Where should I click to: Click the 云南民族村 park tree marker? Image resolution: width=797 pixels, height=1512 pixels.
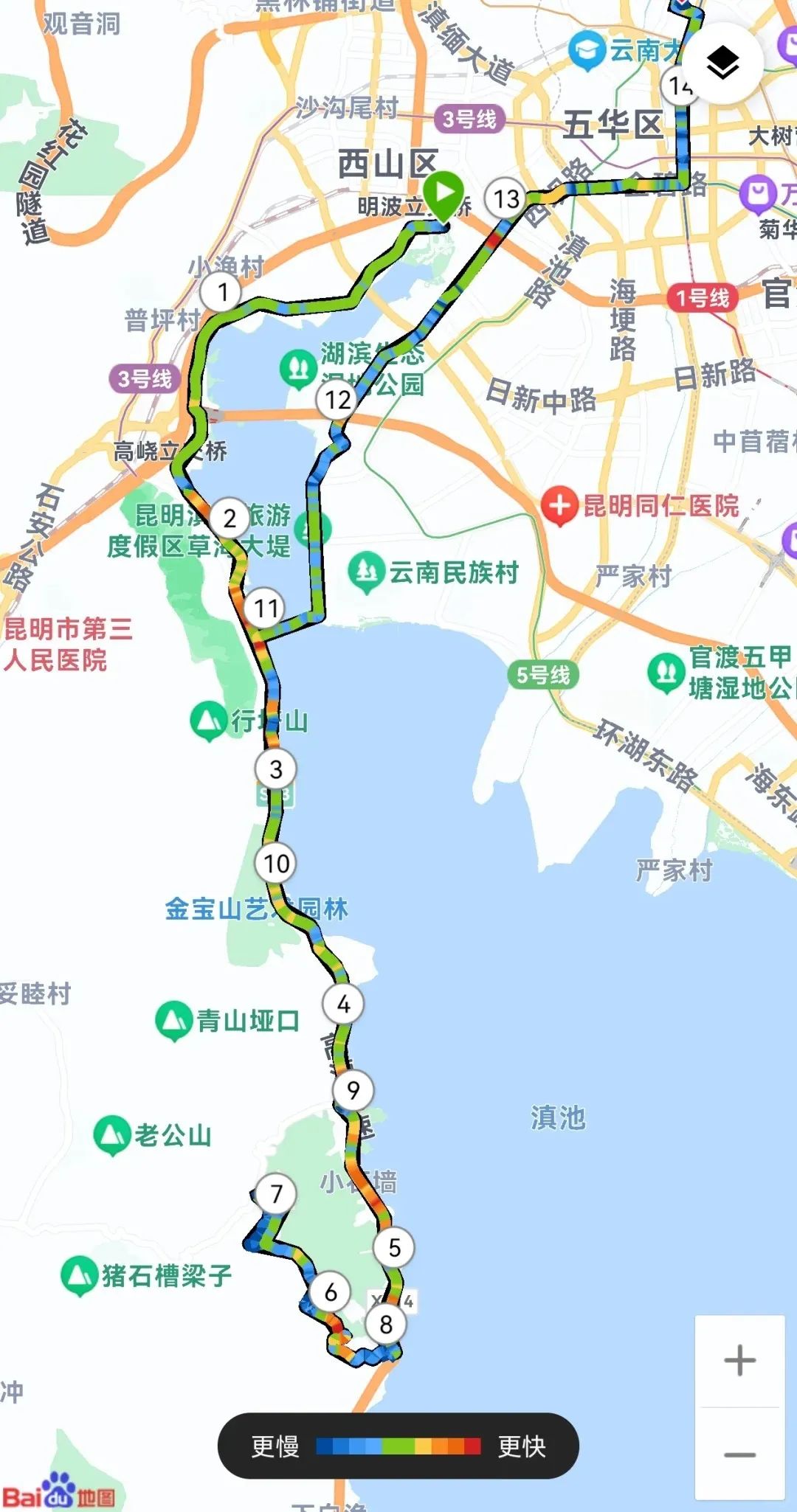click(368, 569)
